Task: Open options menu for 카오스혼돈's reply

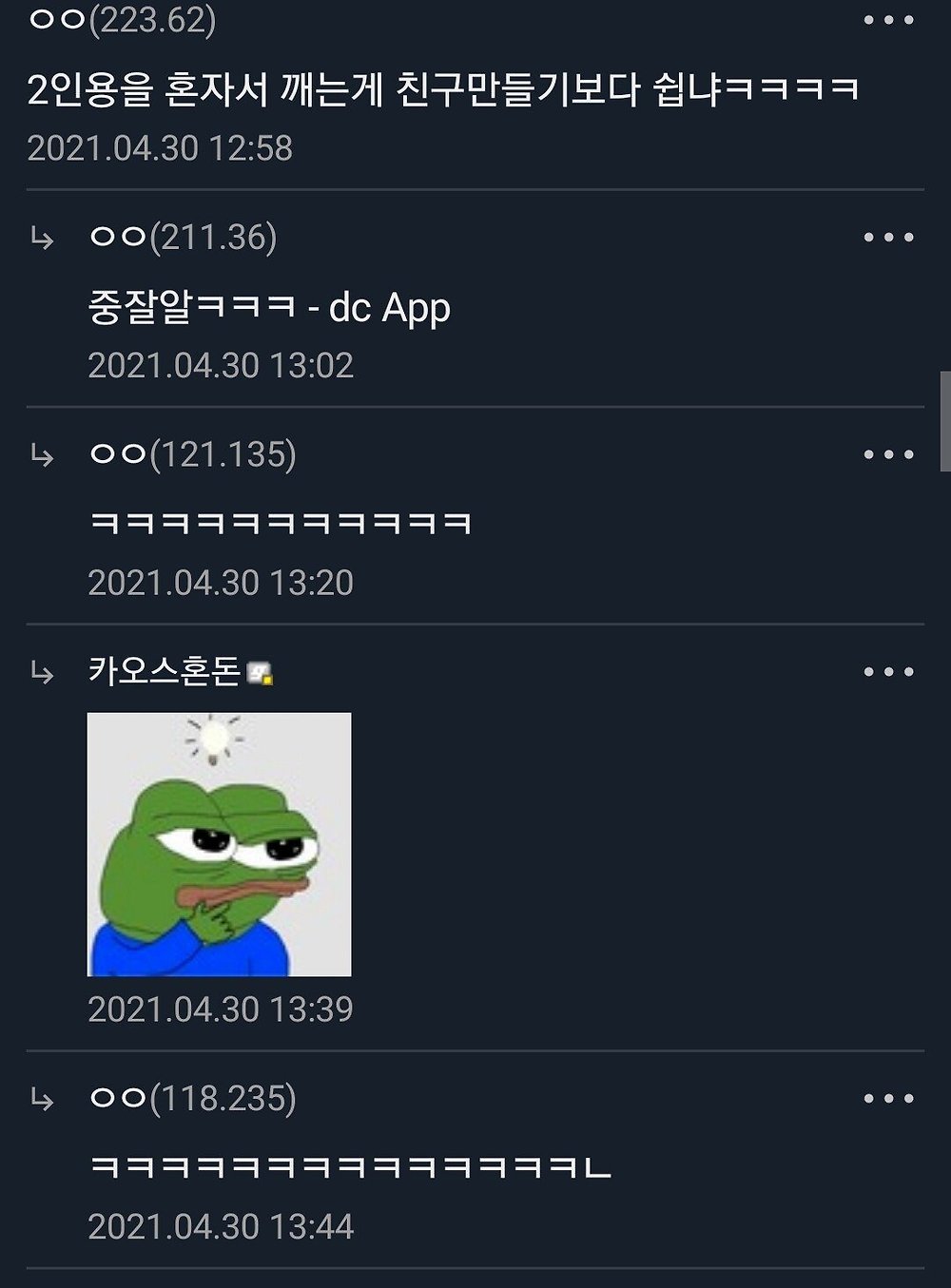Action: (888, 672)
